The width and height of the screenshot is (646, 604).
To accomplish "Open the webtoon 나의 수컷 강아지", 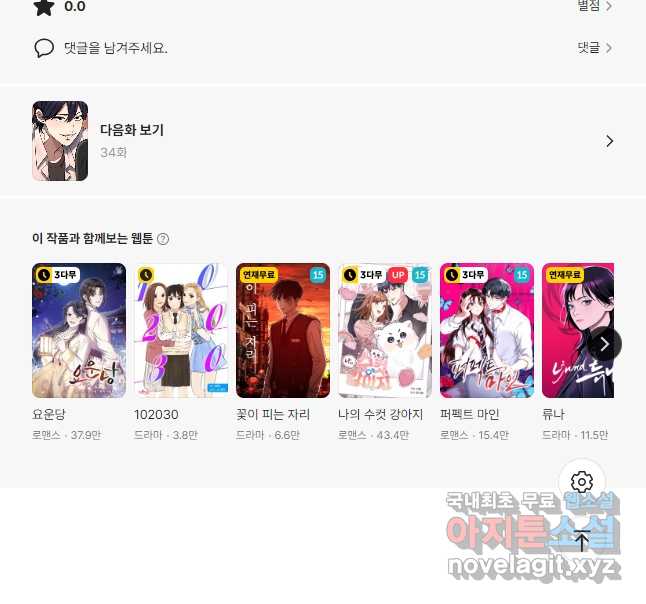I will tap(384, 331).
